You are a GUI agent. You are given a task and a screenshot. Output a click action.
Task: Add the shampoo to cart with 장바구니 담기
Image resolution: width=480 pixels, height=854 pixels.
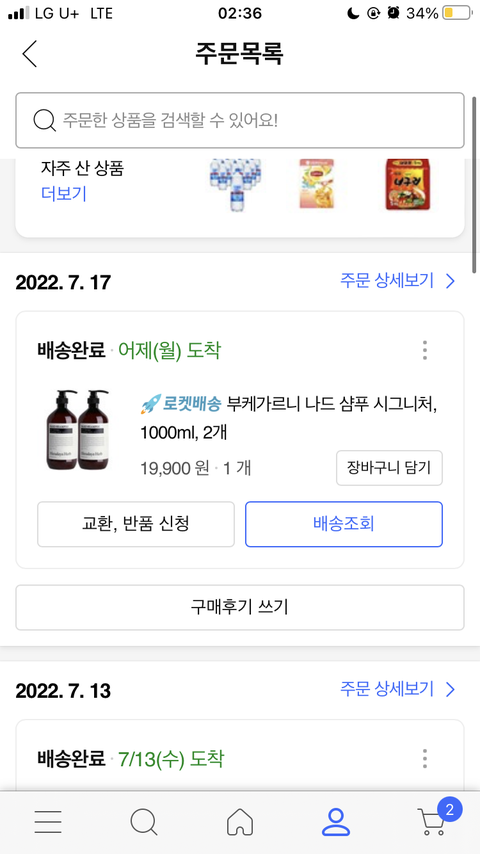(x=389, y=467)
